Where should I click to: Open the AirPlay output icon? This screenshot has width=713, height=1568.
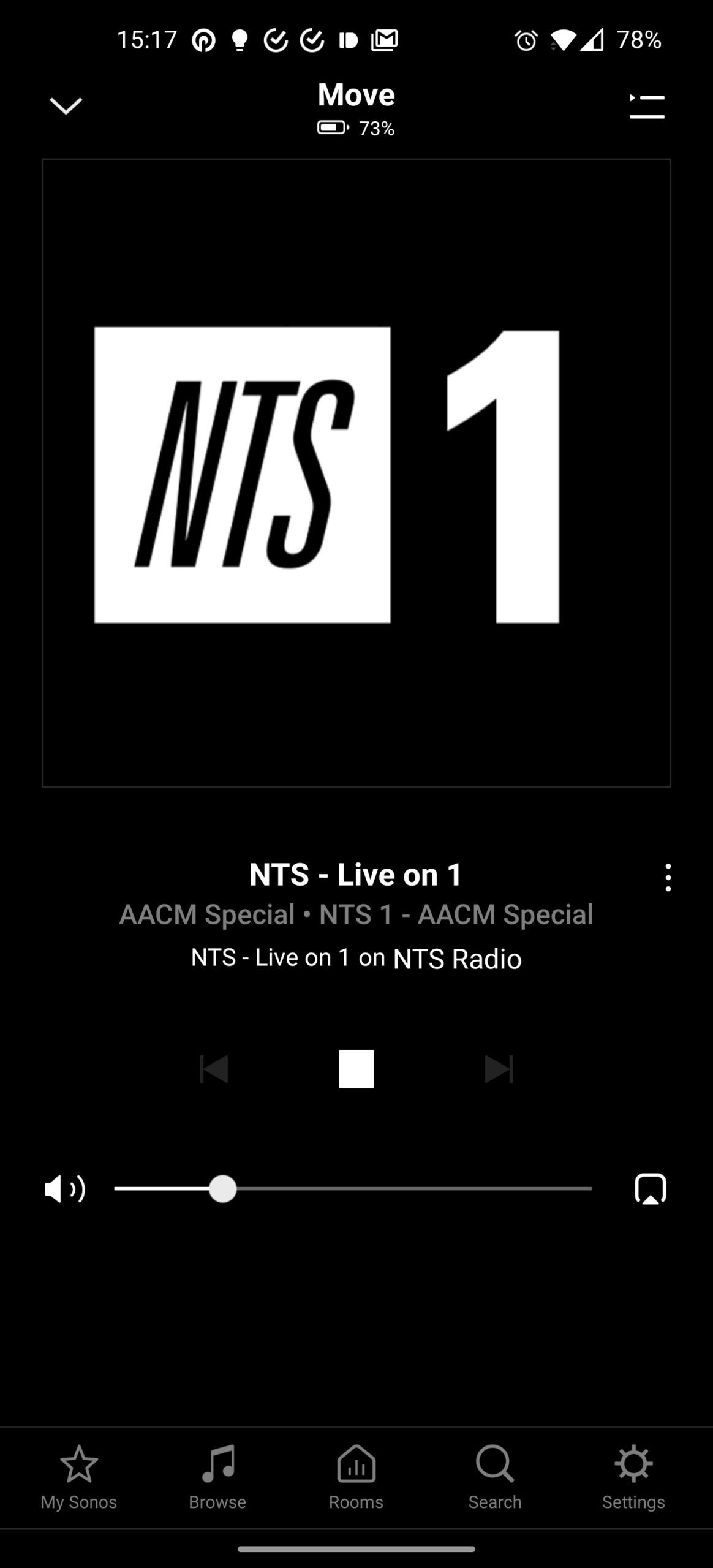[651, 1186]
